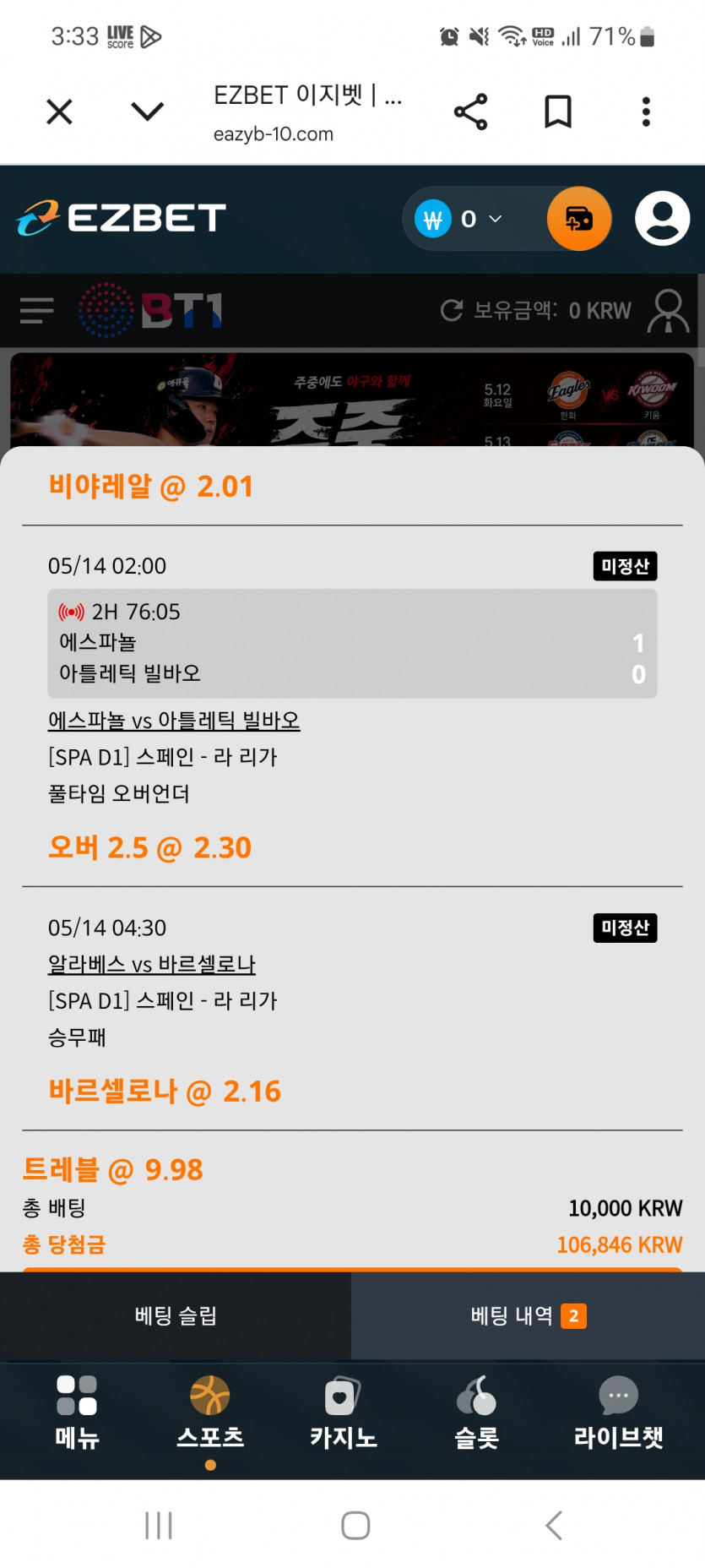Bookmark this web page

[558, 112]
